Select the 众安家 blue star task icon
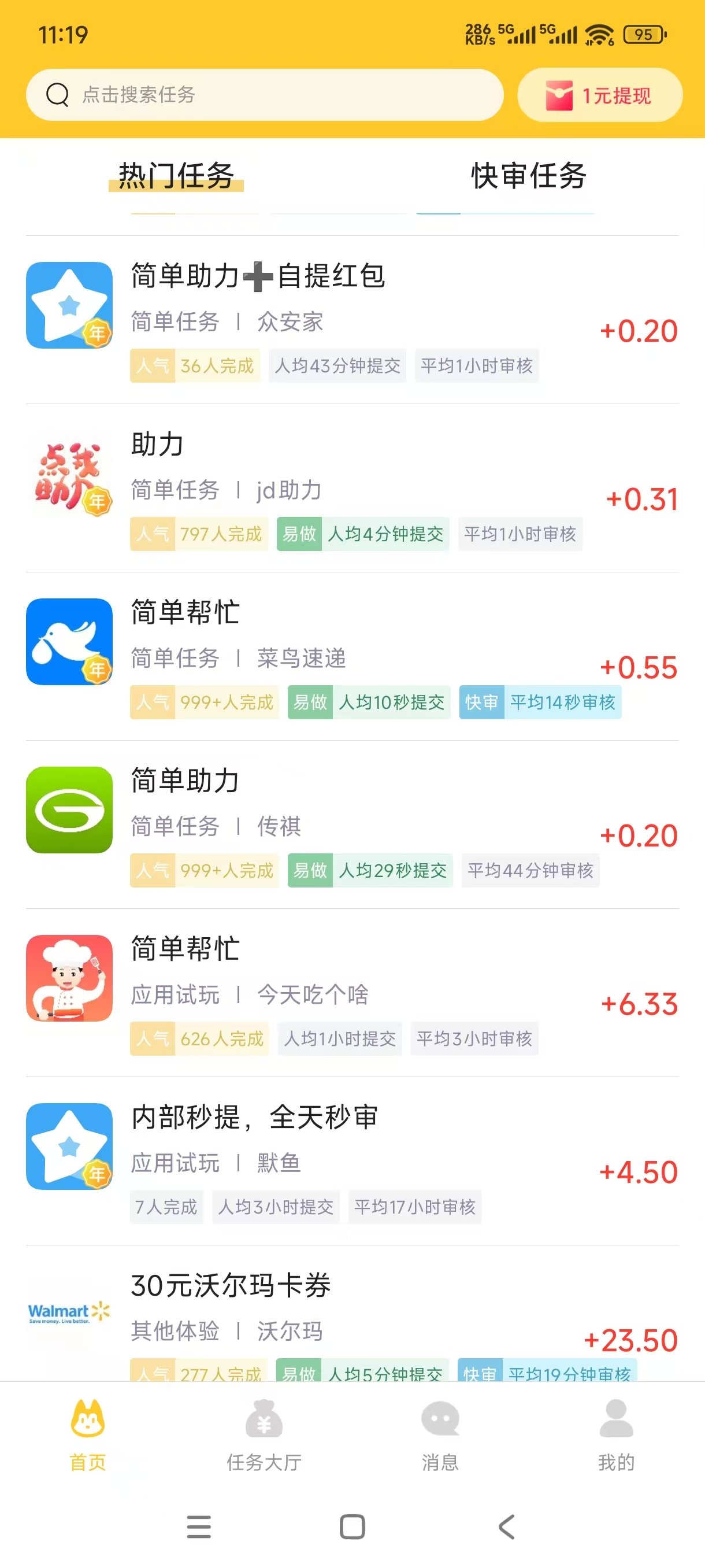705x1568 pixels. click(69, 305)
